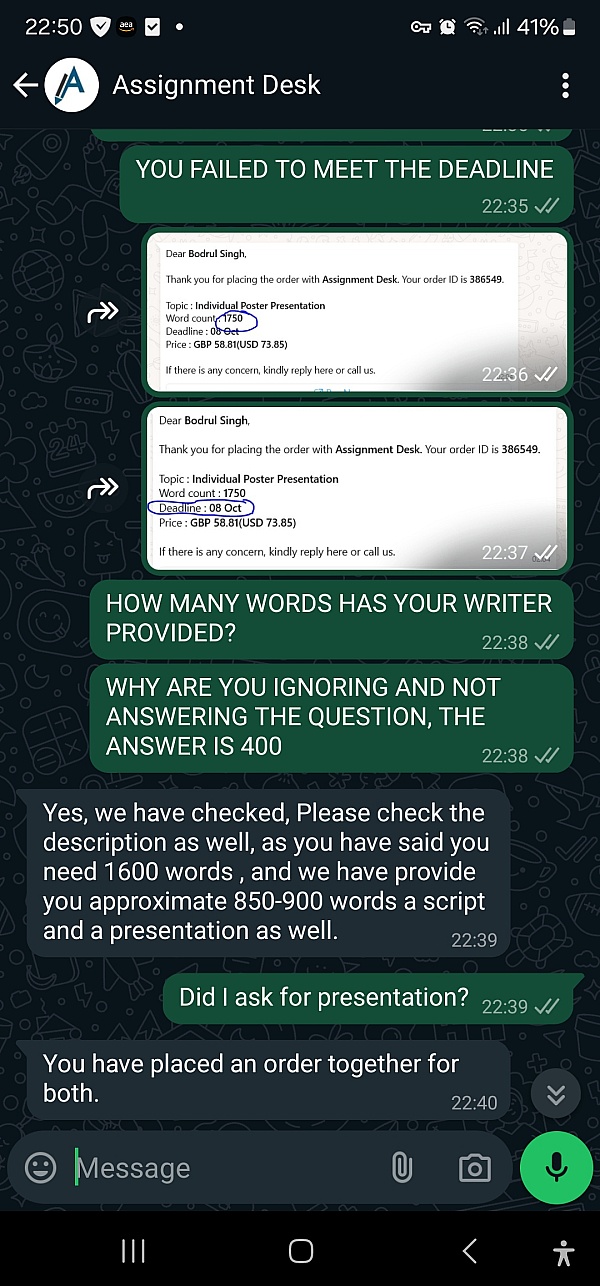Go back to the chat list
Screen dimensions: 600x1286
pos(25,86)
